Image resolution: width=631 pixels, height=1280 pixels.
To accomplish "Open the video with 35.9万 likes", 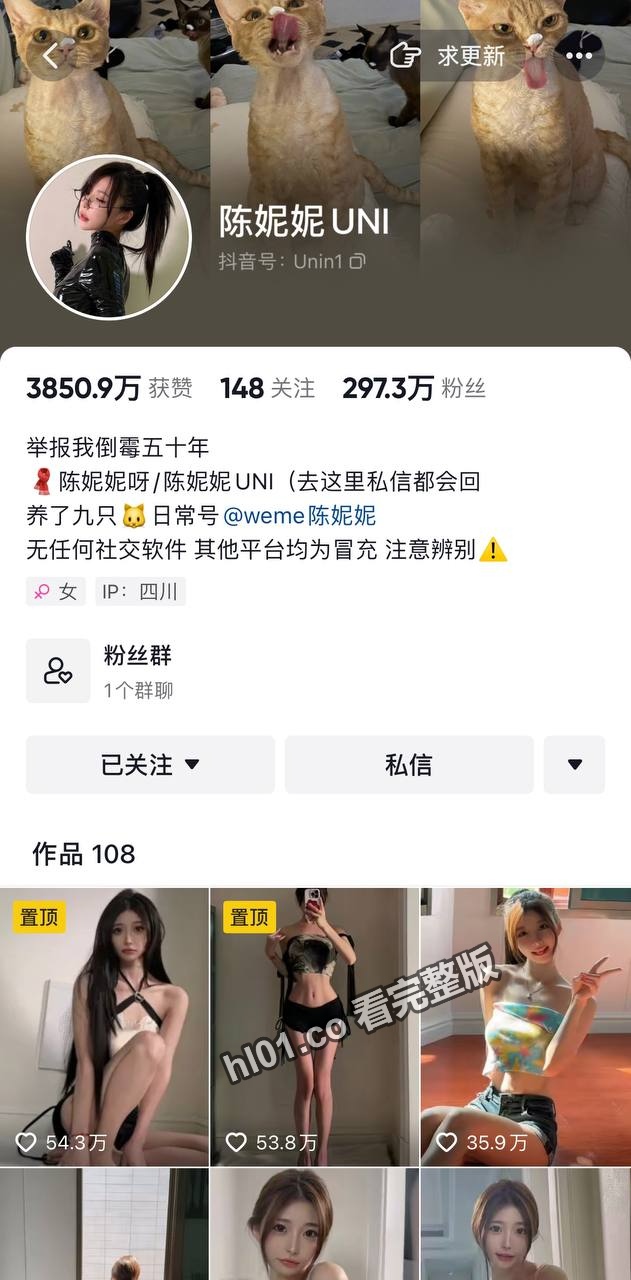I will 526,1027.
